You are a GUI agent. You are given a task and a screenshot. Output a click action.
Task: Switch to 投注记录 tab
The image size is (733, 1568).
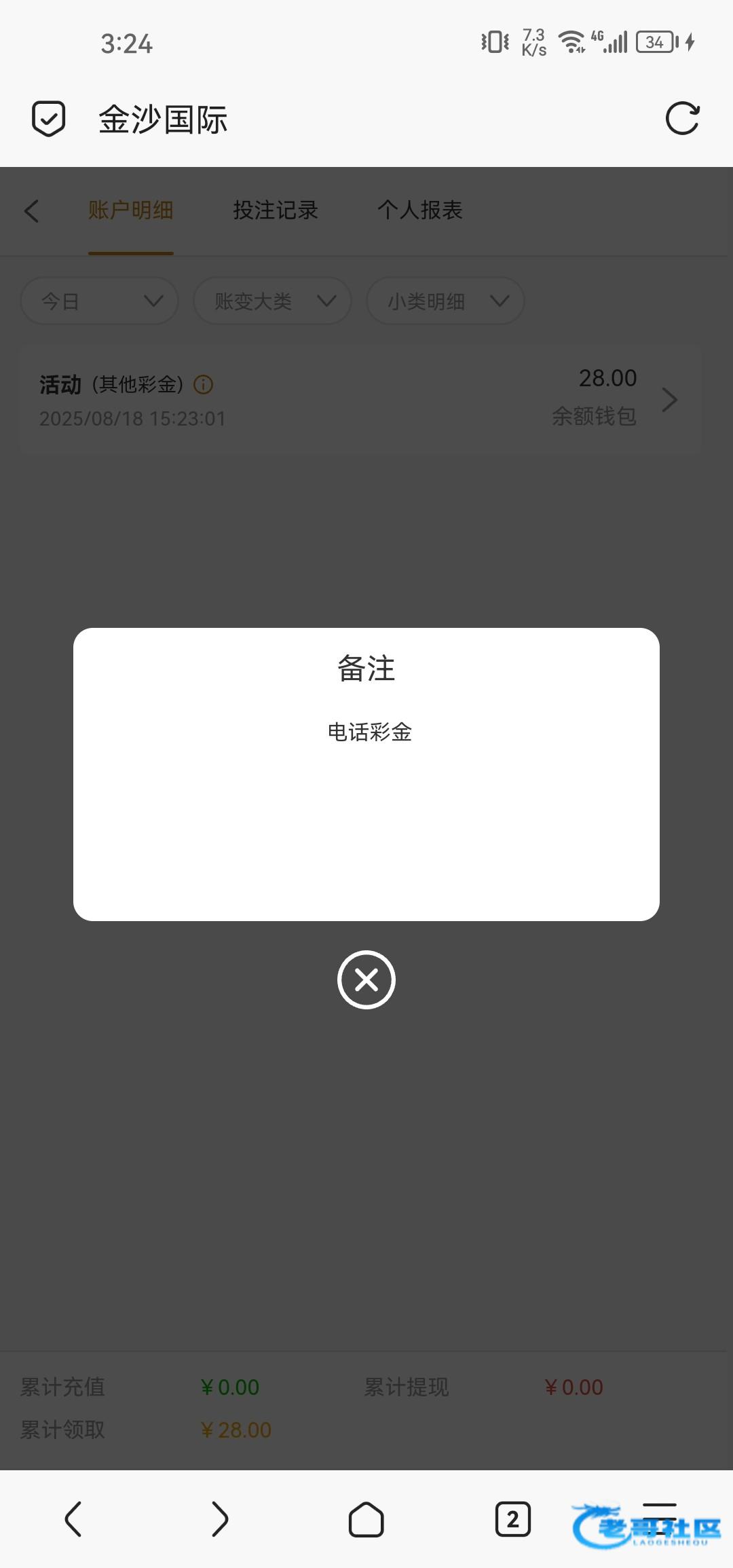[276, 210]
